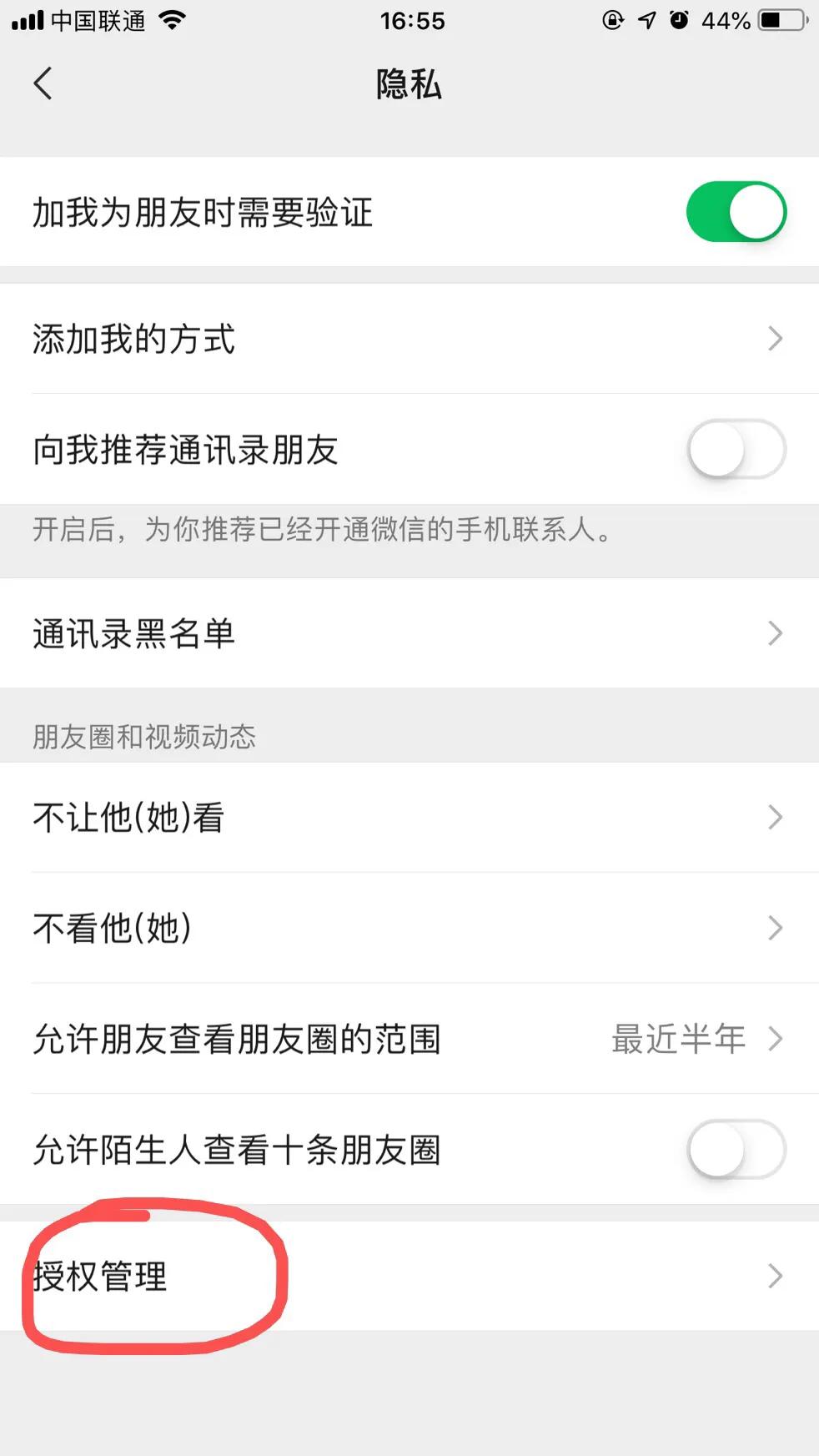The image size is (819, 1456).
Task: Open 授权管理
Action: 409,1276
